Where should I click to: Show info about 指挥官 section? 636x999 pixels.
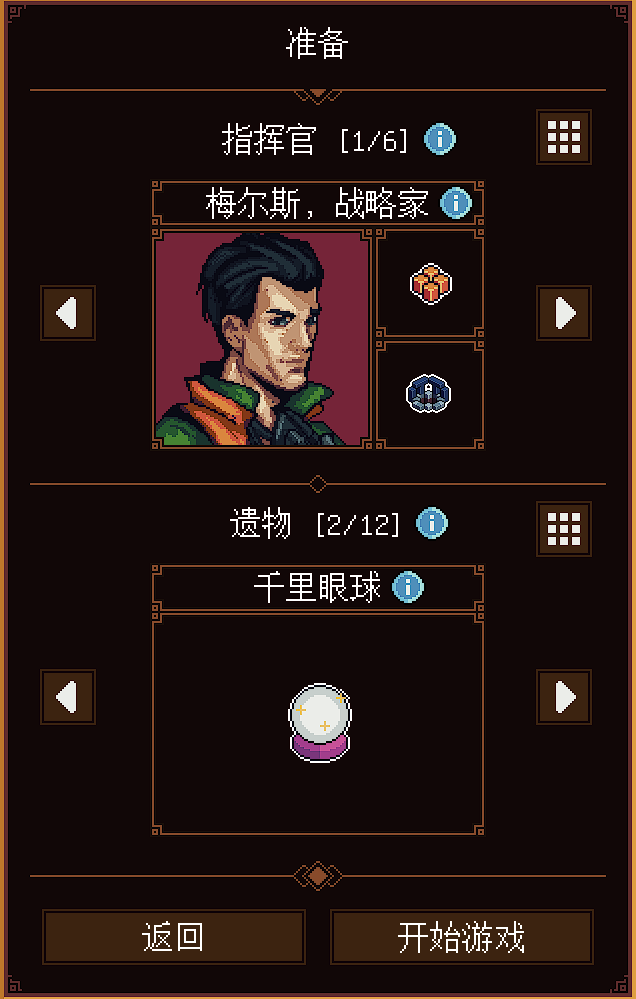(x=440, y=139)
